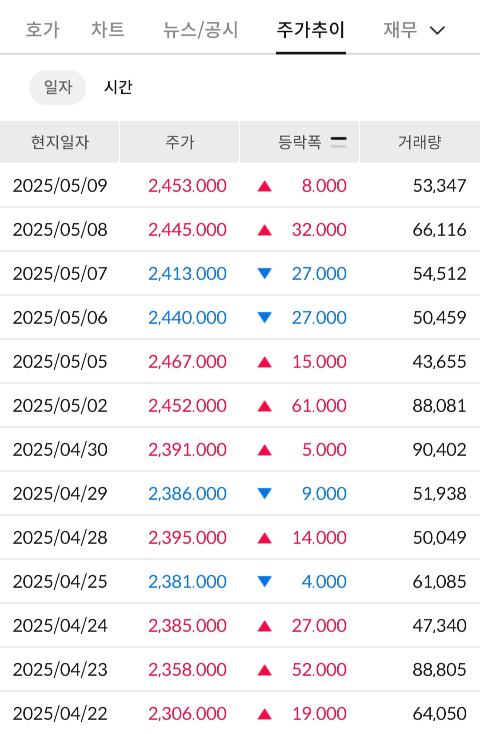The image size is (480, 734).
Task: Switch to the 호가 tab
Action: (42, 30)
